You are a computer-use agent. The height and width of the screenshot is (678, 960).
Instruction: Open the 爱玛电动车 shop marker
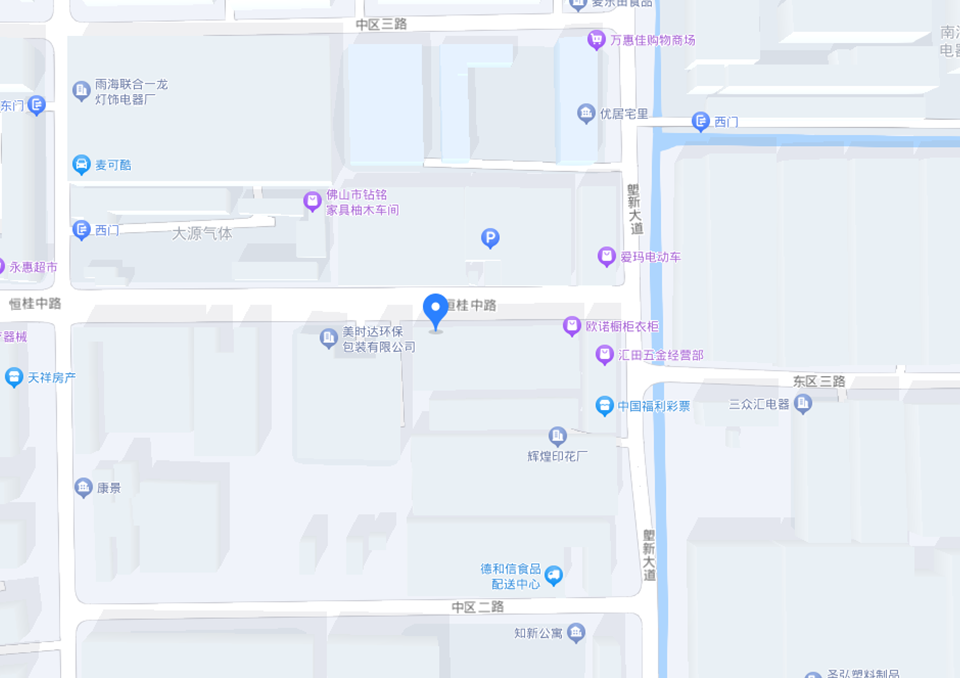(606, 257)
